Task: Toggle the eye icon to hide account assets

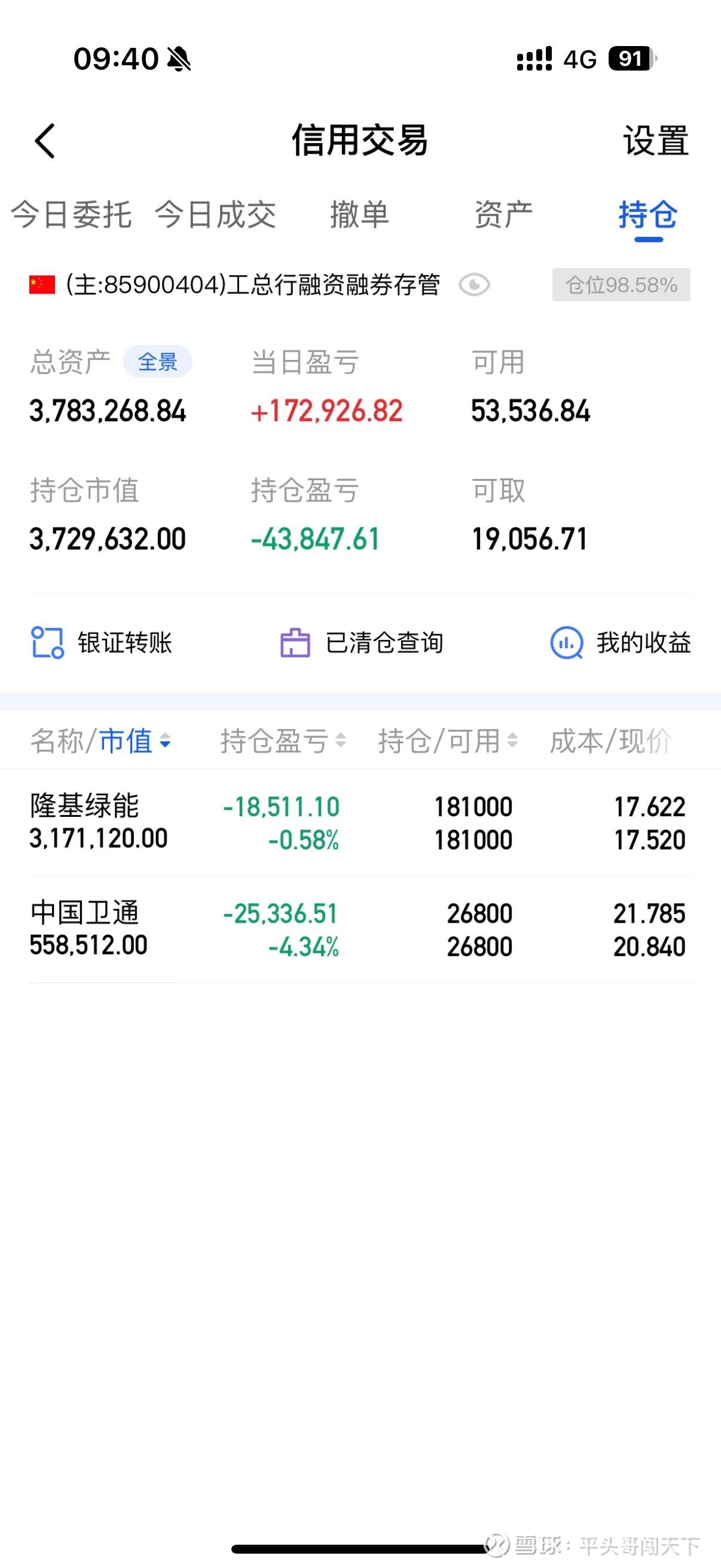Action: click(x=475, y=284)
